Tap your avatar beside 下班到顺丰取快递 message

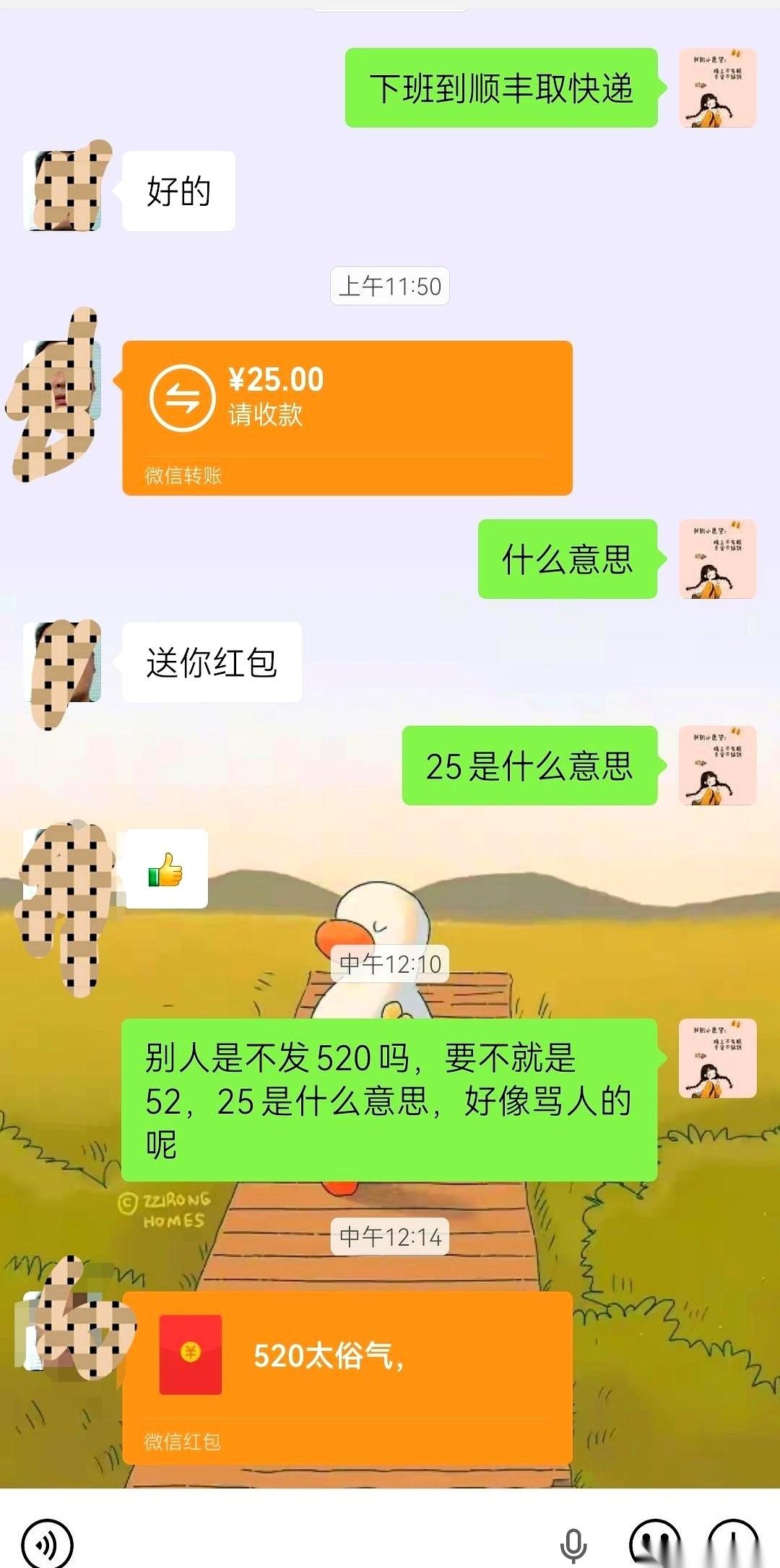717,87
